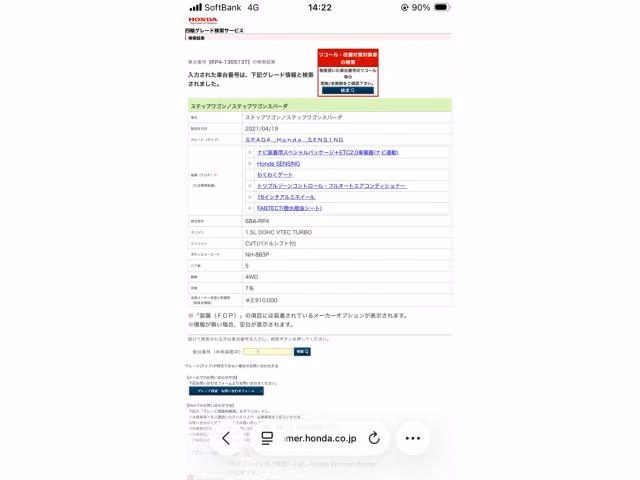This screenshot has height=480, width=640.
Task: Open the ナビ装着用スペシャルパッケージ link
Action: 327,152
